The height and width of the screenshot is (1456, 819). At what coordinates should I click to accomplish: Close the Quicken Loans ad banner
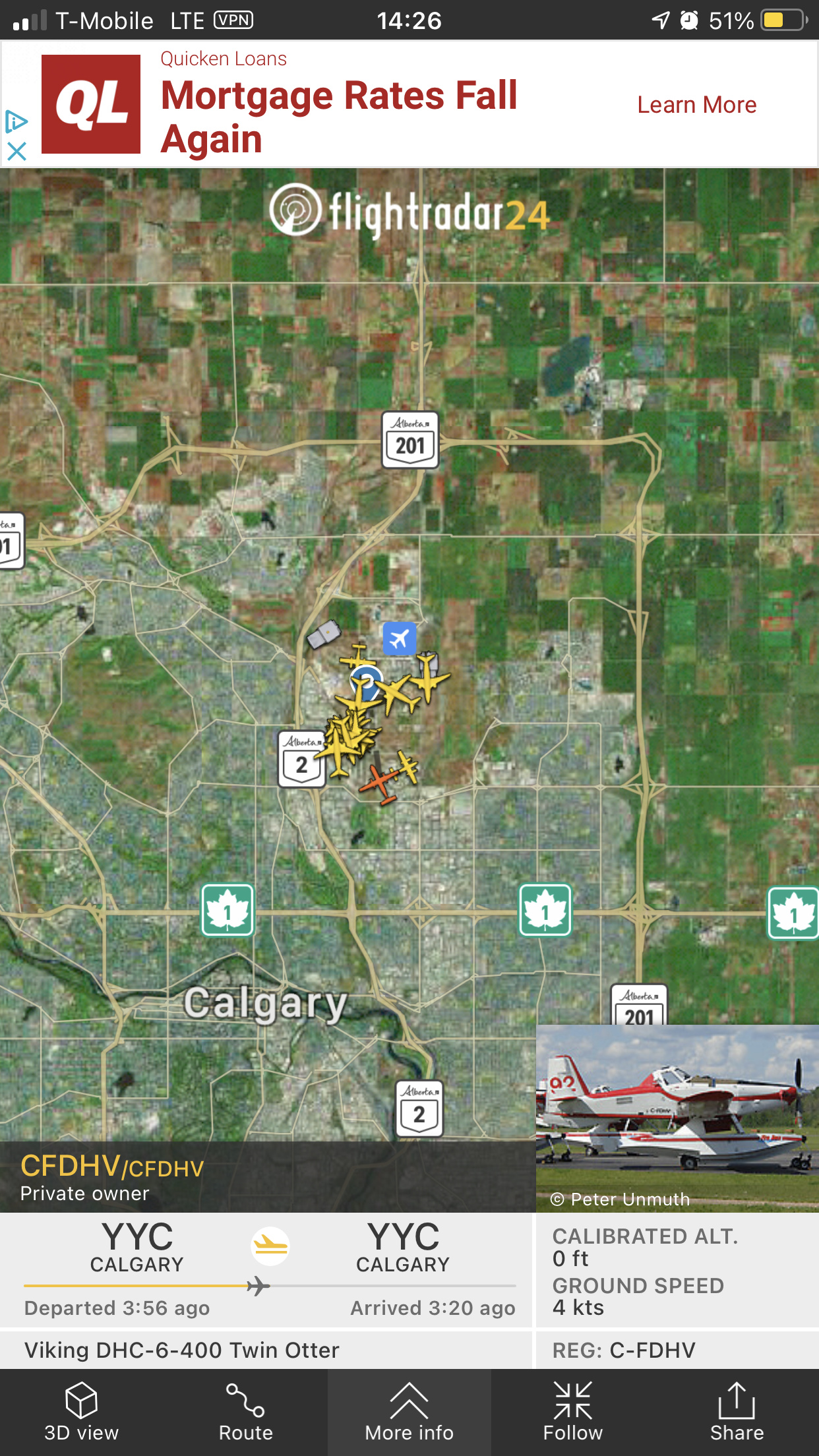point(16,152)
